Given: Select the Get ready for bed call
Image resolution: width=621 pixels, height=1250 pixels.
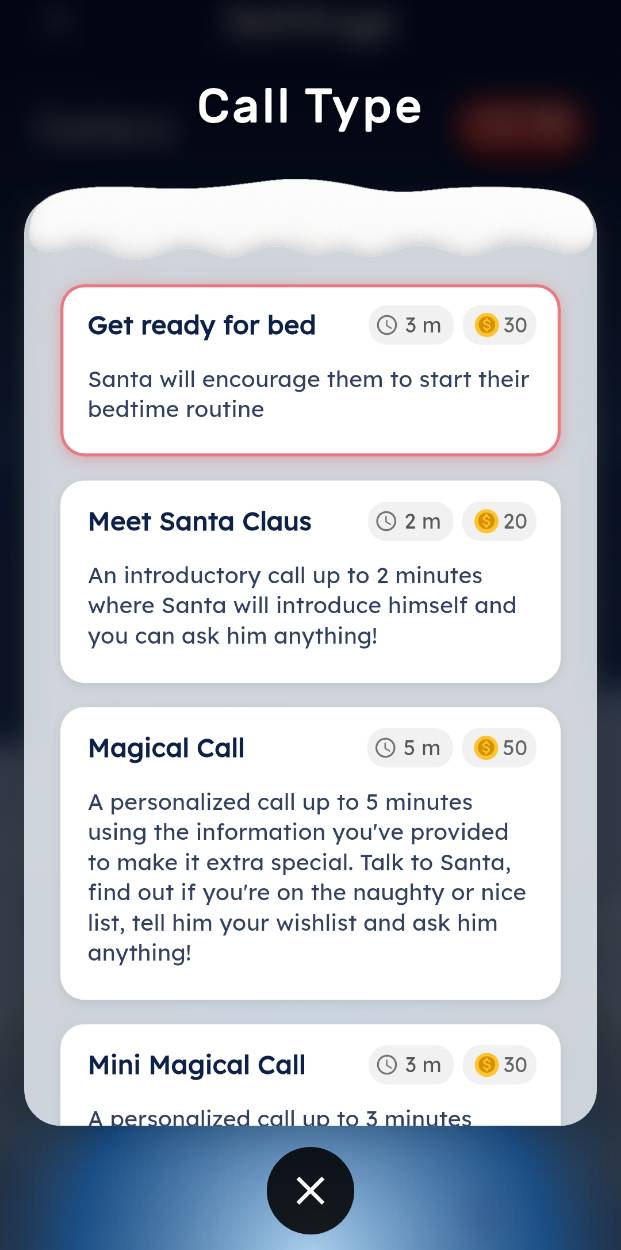Looking at the screenshot, I should [x=310, y=370].
